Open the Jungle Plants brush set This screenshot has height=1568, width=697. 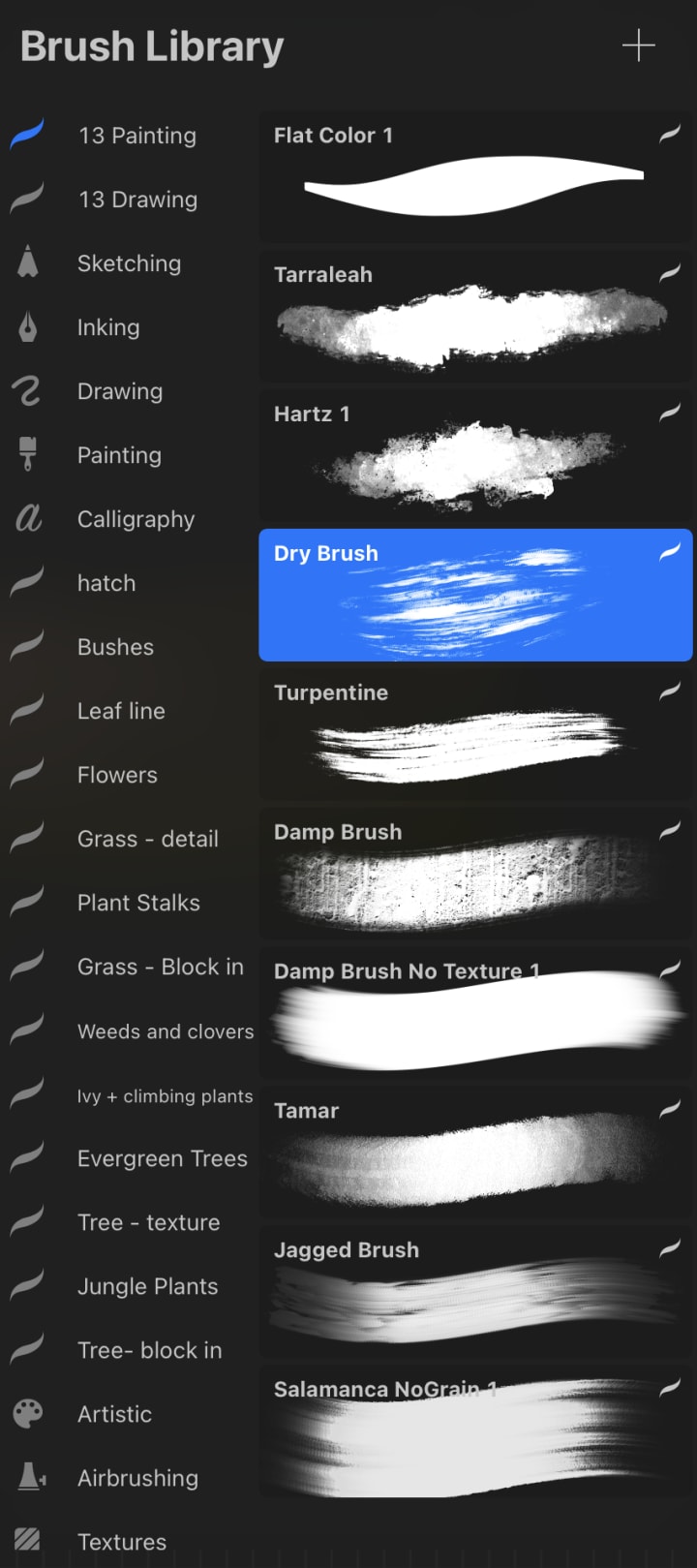coord(147,1286)
